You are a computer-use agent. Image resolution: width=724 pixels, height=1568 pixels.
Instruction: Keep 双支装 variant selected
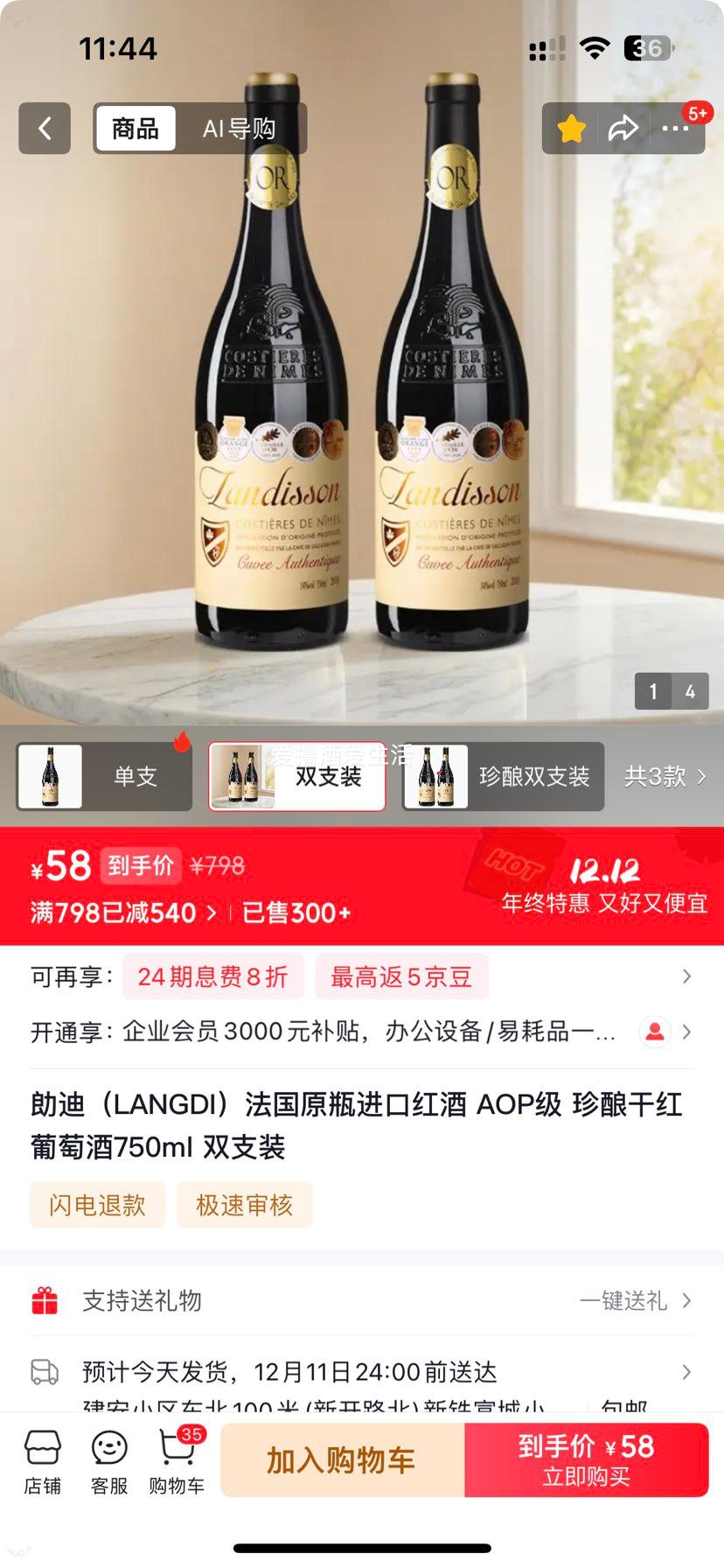(x=296, y=777)
